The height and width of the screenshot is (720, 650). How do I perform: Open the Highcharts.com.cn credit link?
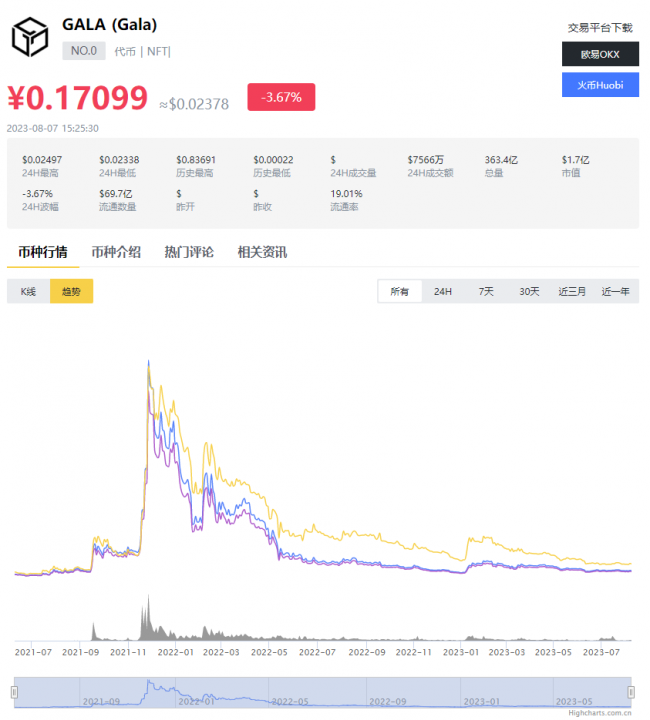click(600, 713)
